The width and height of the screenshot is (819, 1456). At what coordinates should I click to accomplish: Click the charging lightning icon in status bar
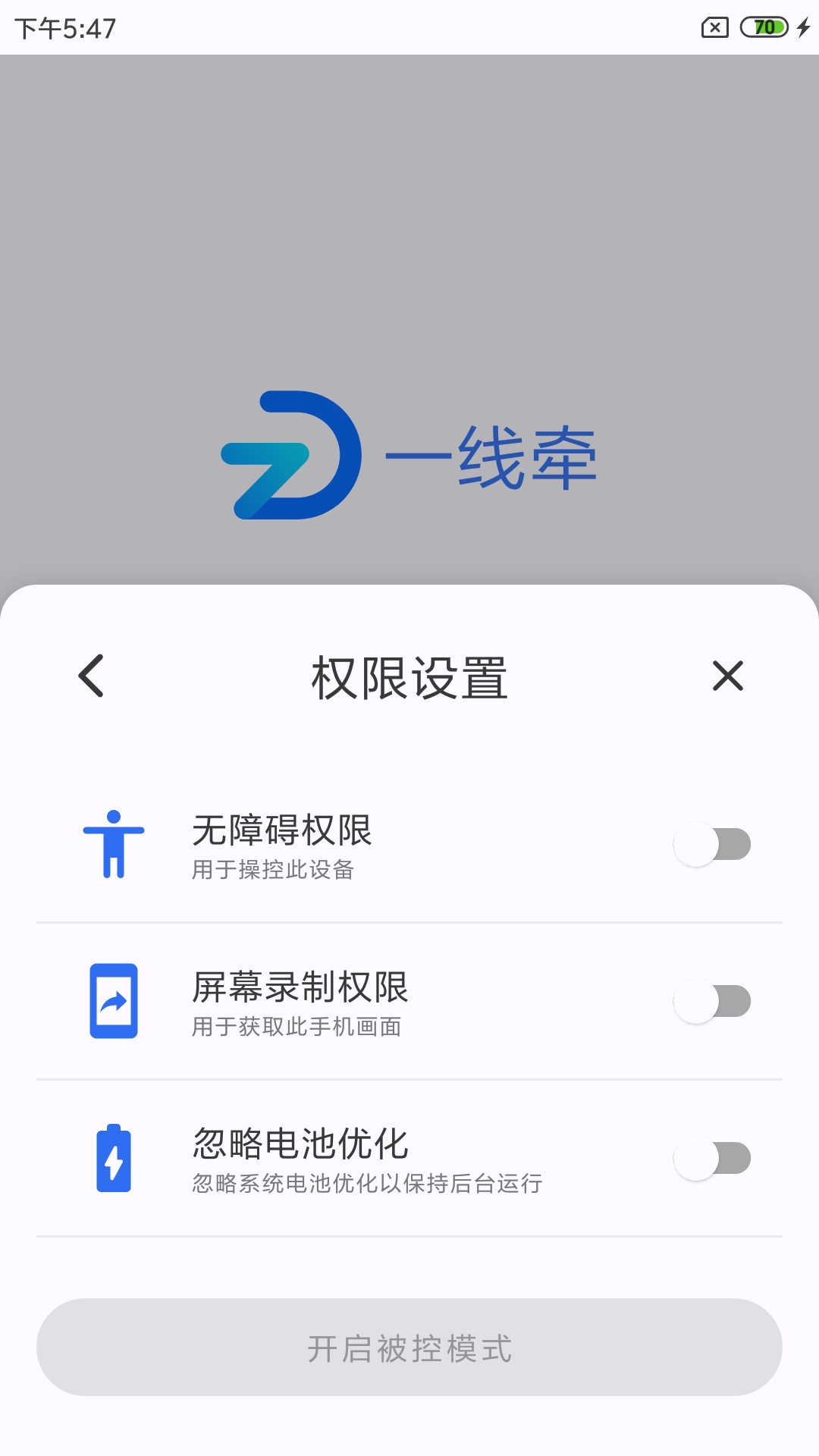point(803,27)
